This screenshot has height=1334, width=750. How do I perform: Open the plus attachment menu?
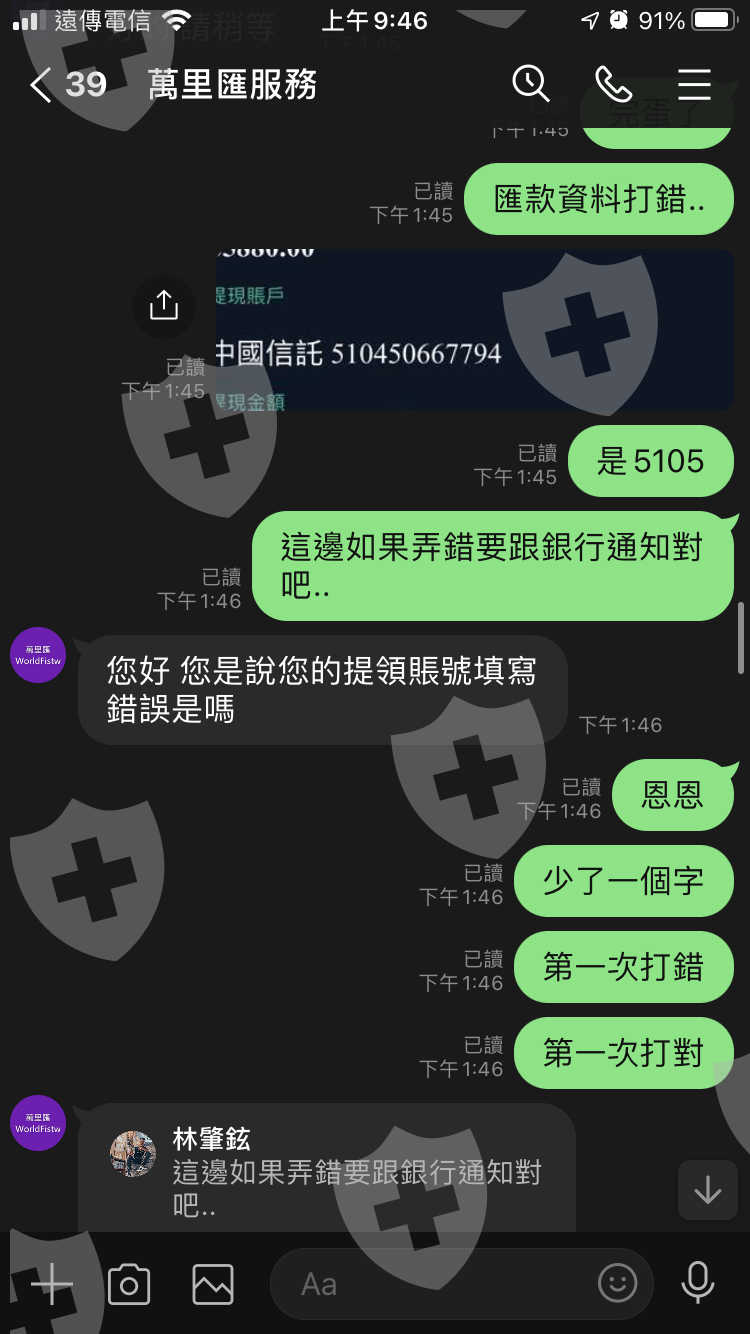(x=51, y=1283)
